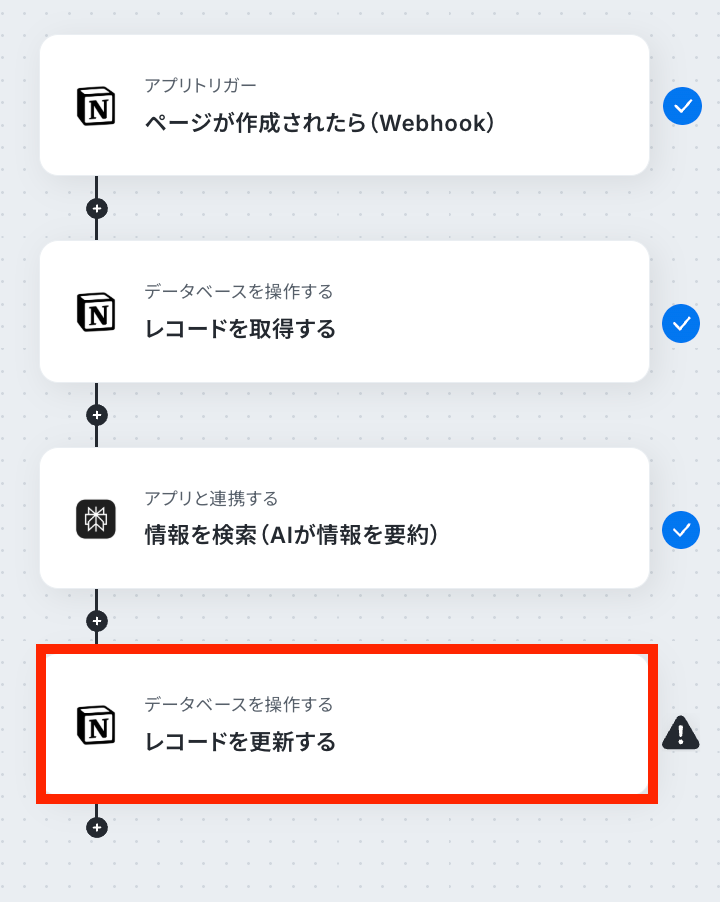The image size is (720, 902).
Task: Open the レコードを取得する step card
Action: click(x=344, y=312)
